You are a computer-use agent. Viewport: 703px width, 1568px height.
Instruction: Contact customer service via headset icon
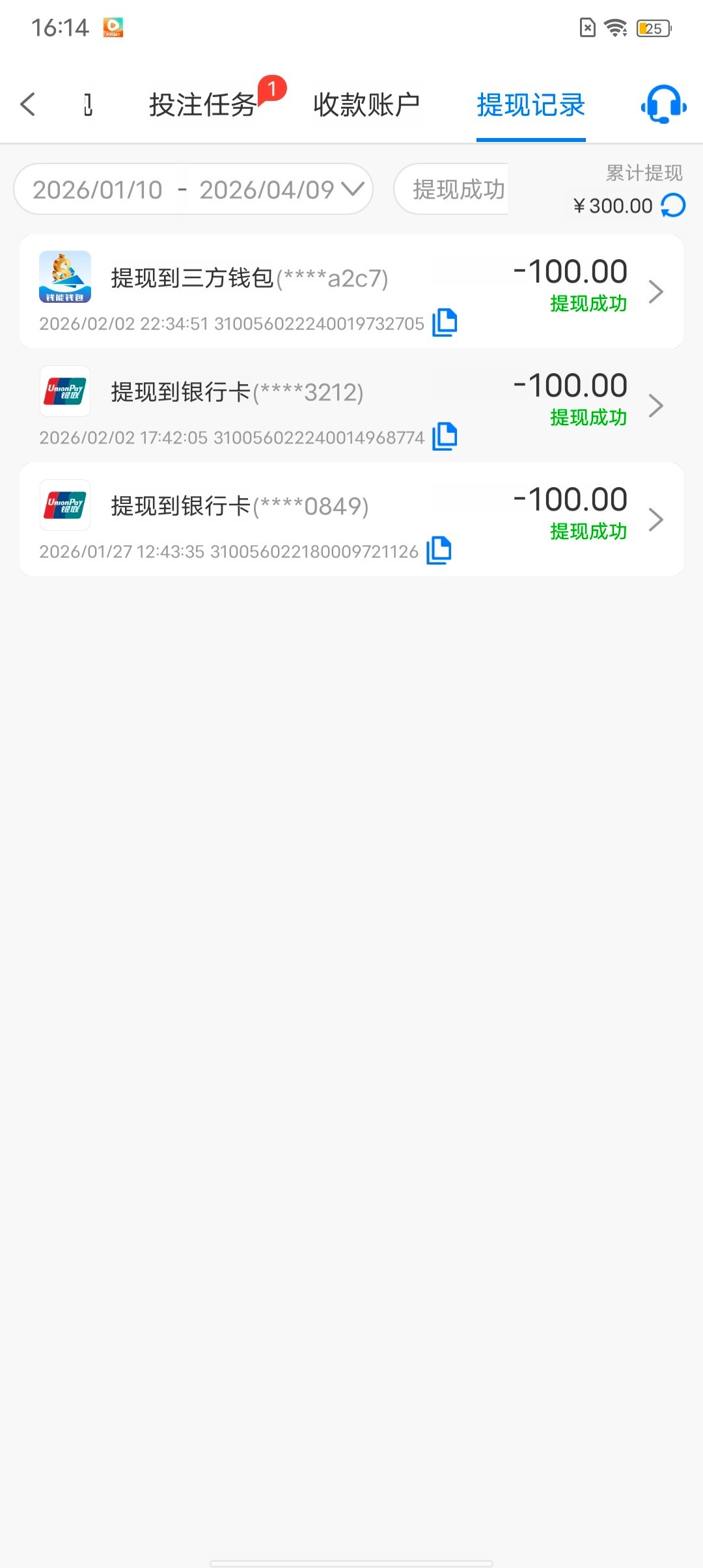(663, 104)
